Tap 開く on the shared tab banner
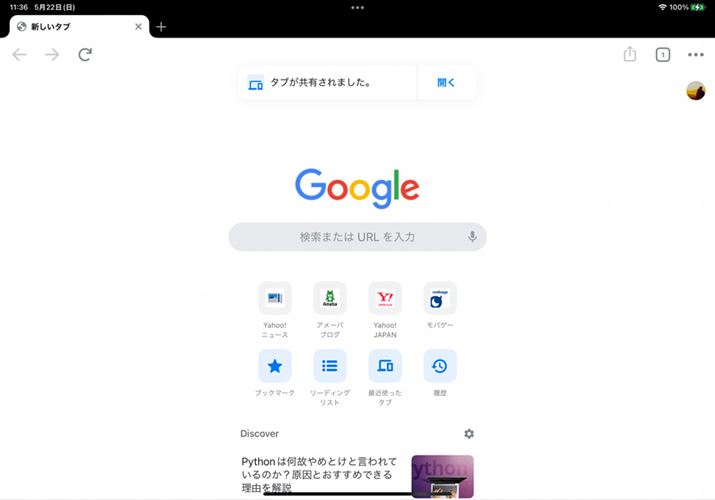The width and height of the screenshot is (715, 500). [446, 83]
